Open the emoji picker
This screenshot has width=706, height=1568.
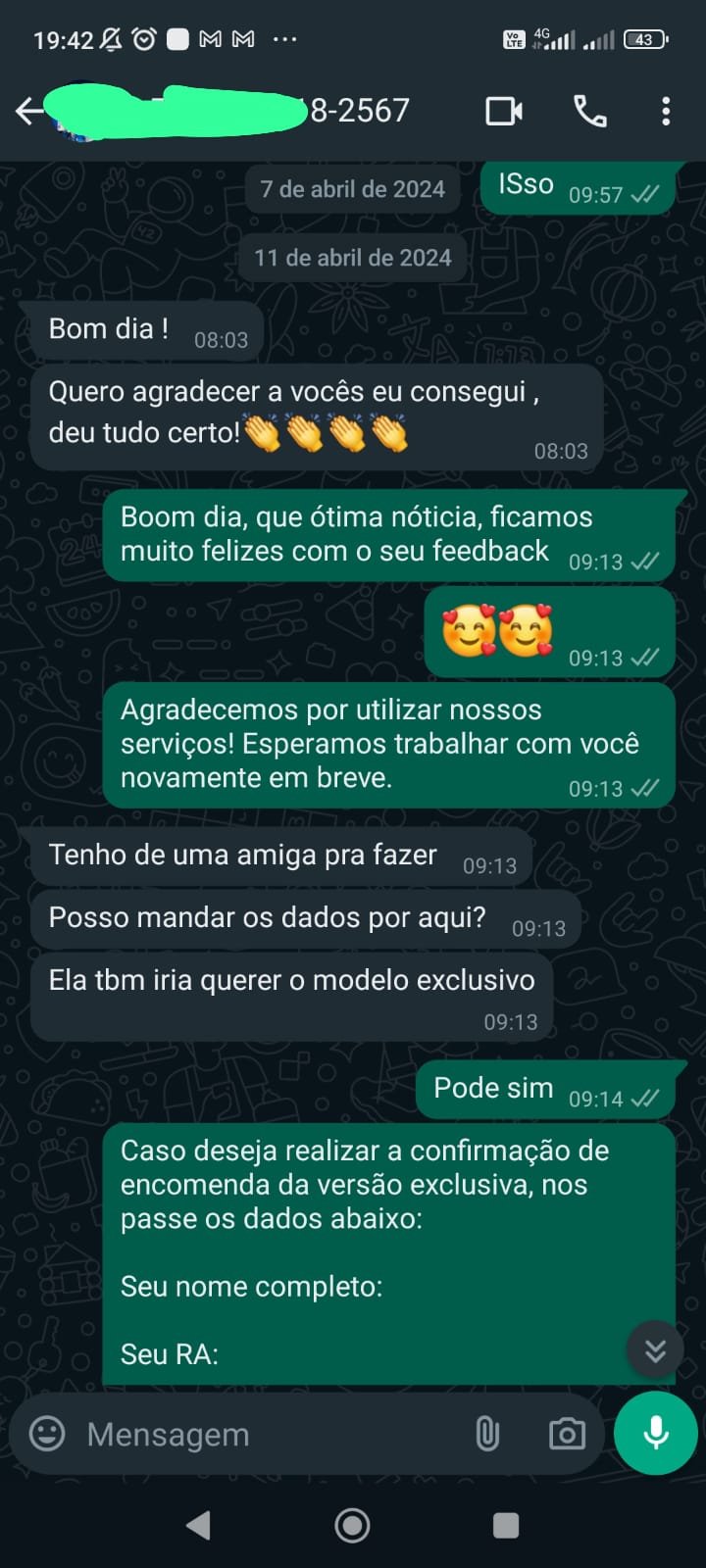coord(47,1434)
